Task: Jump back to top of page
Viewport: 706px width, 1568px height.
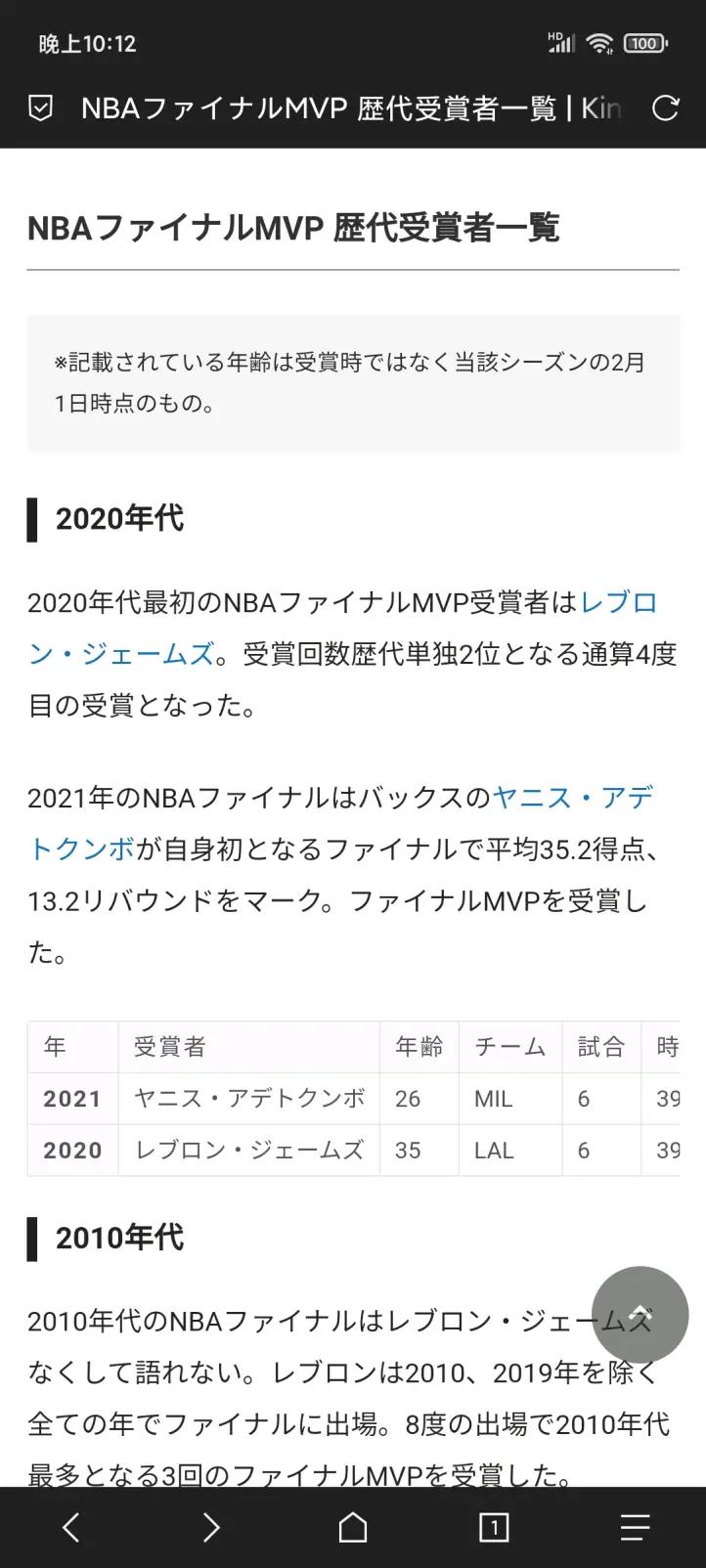Action: click(x=640, y=1314)
